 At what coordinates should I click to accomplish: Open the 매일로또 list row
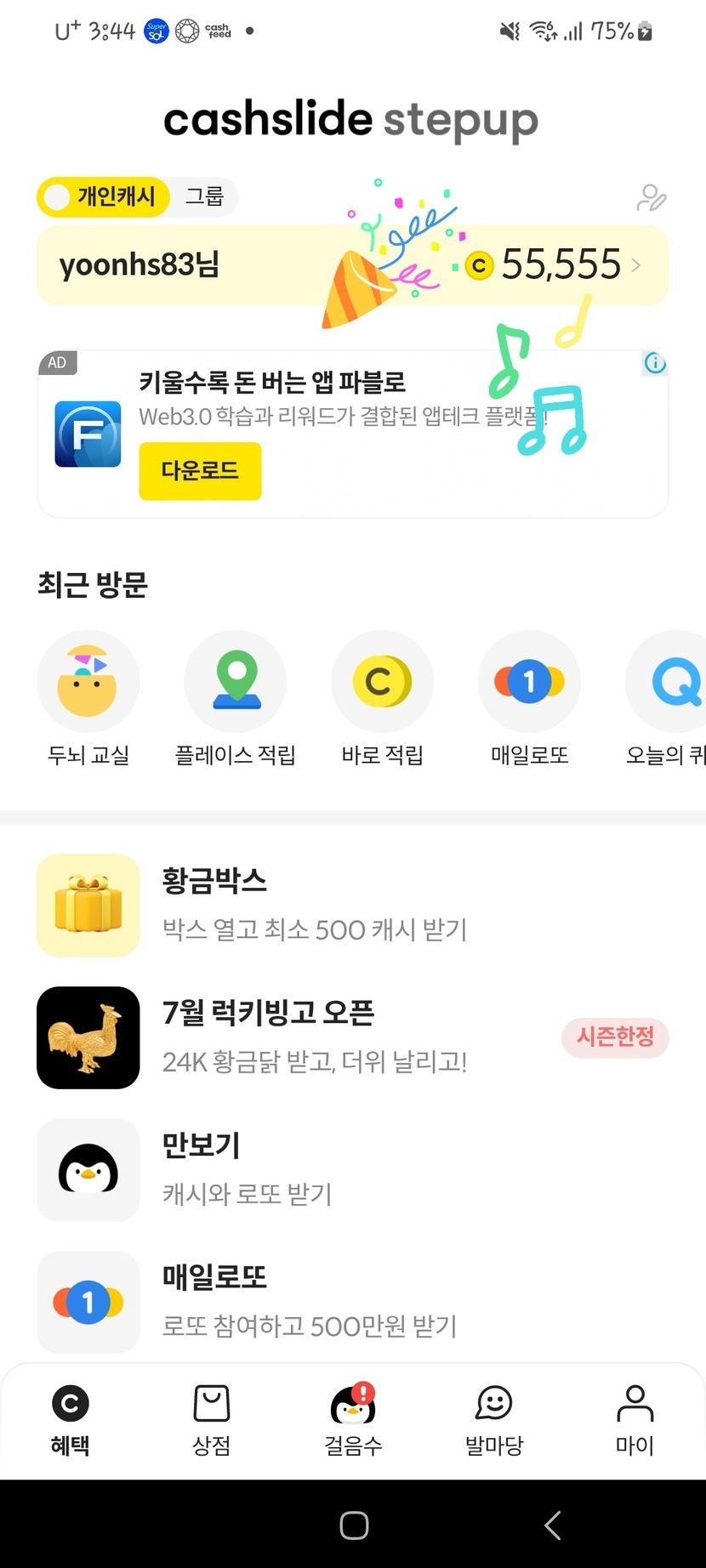click(x=315, y=1301)
